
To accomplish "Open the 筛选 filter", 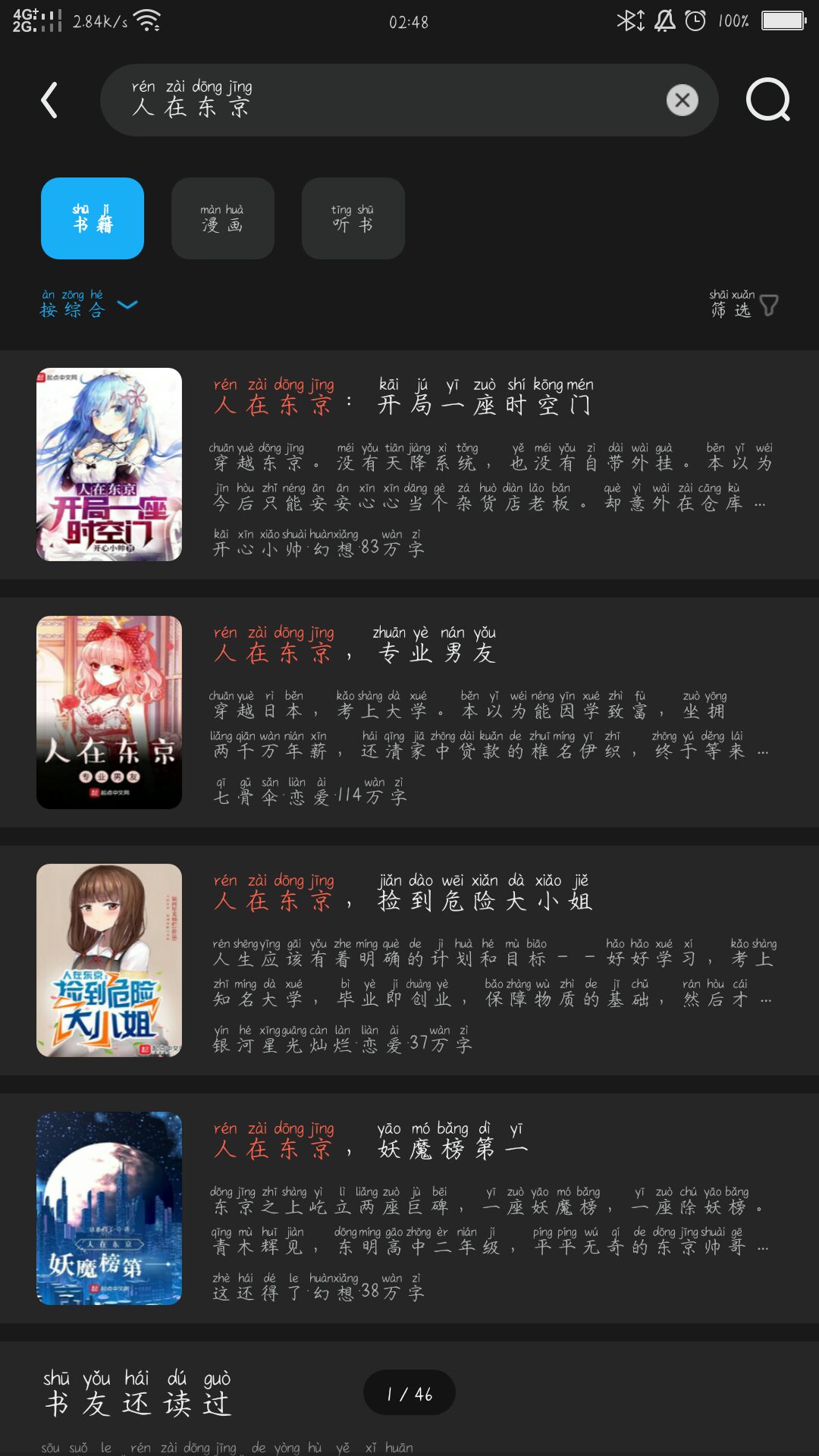I will pos(743,304).
